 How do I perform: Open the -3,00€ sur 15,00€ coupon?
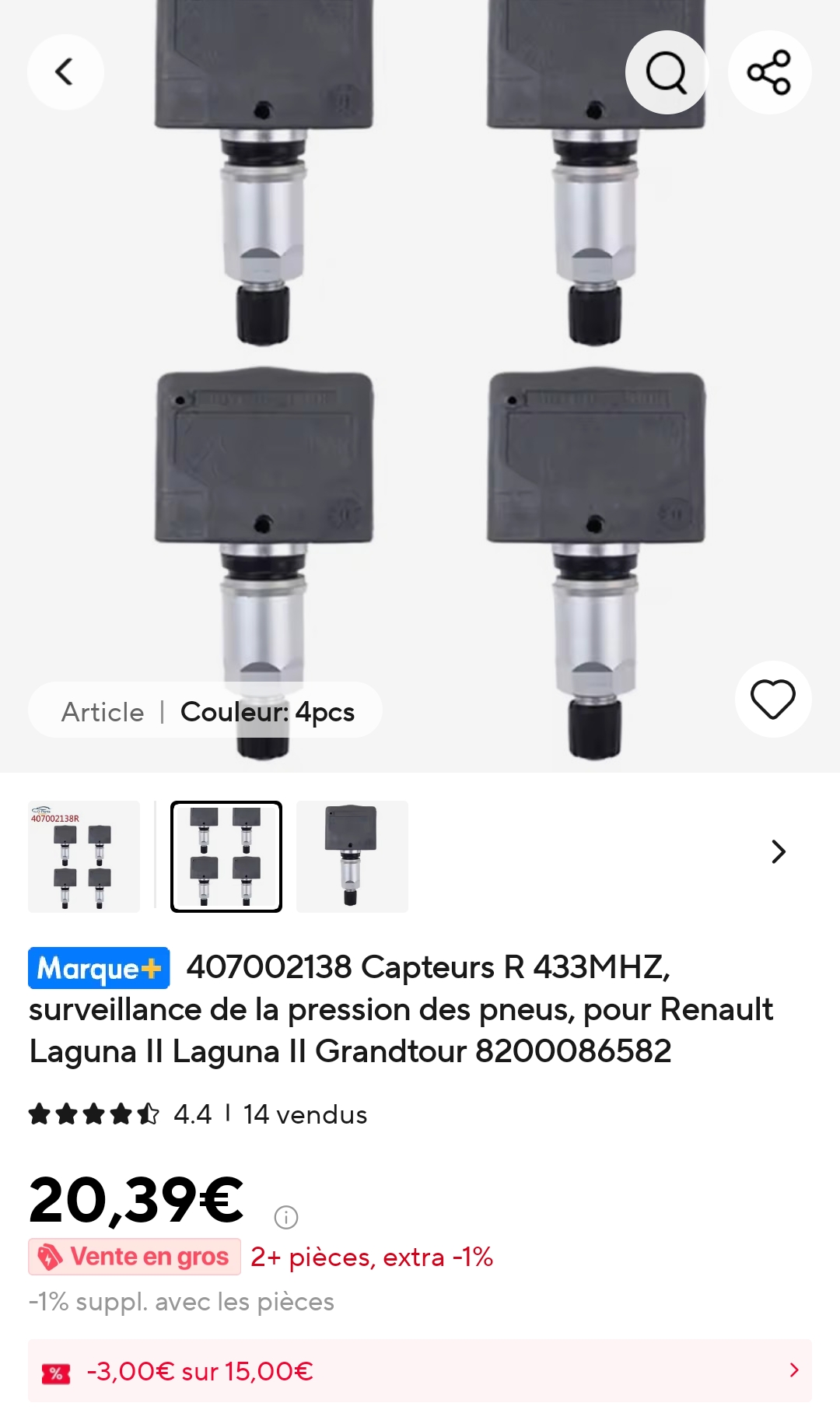[x=420, y=1371]
